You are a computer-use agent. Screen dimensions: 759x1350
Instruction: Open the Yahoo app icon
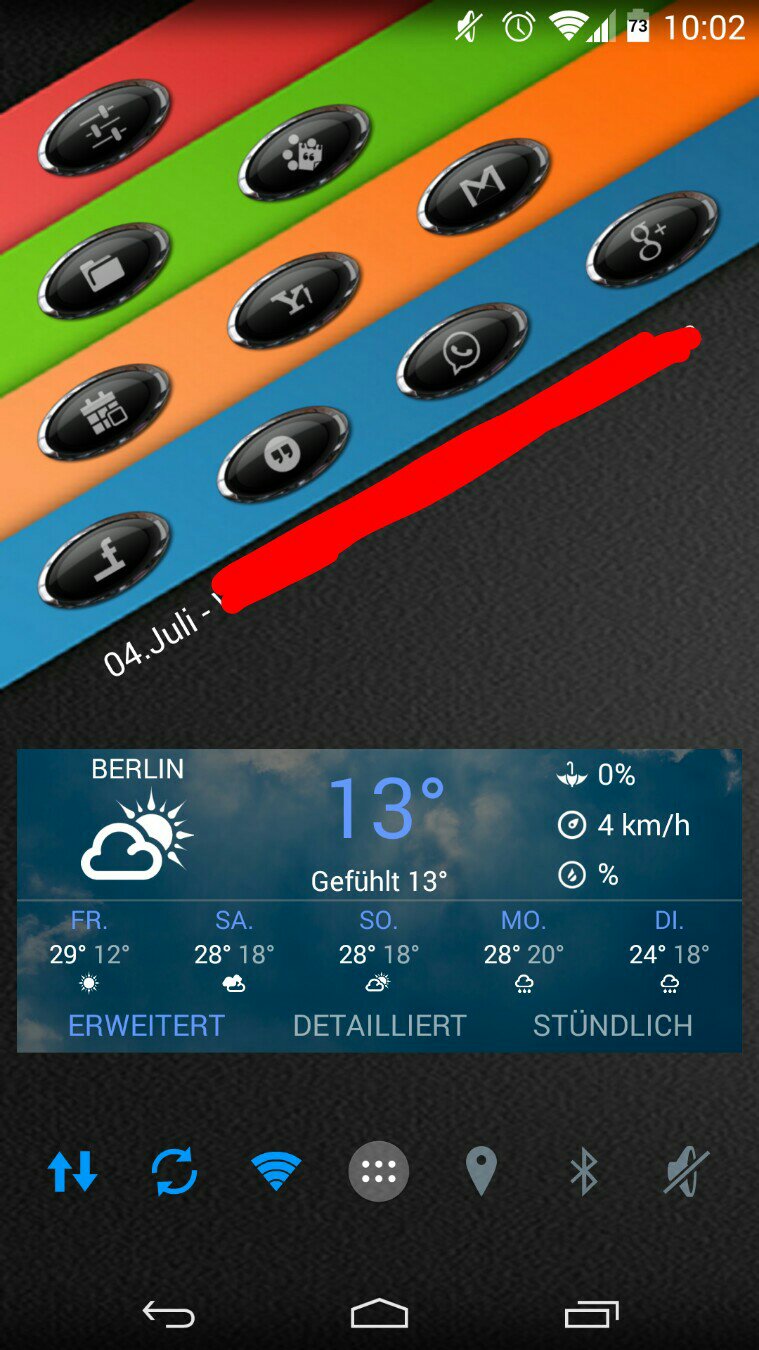(293, 300)
